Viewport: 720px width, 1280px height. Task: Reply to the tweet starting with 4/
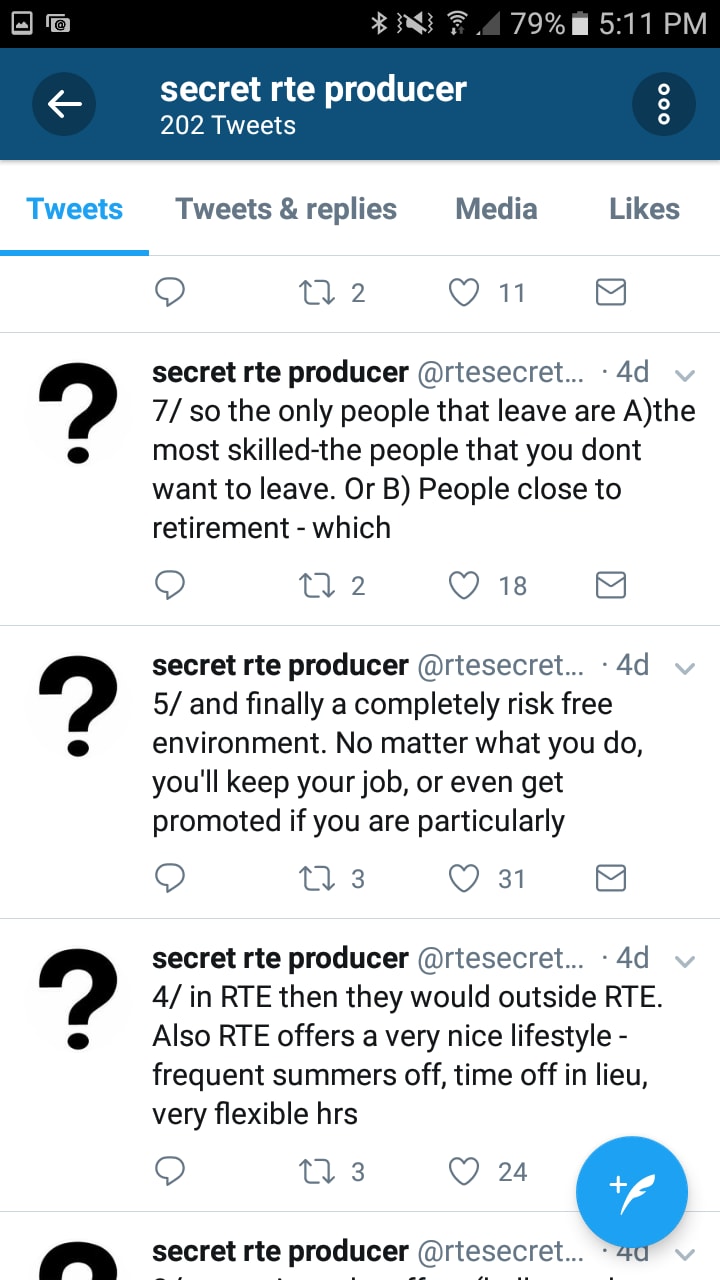pyautogui.click(x=171, y=1171)
